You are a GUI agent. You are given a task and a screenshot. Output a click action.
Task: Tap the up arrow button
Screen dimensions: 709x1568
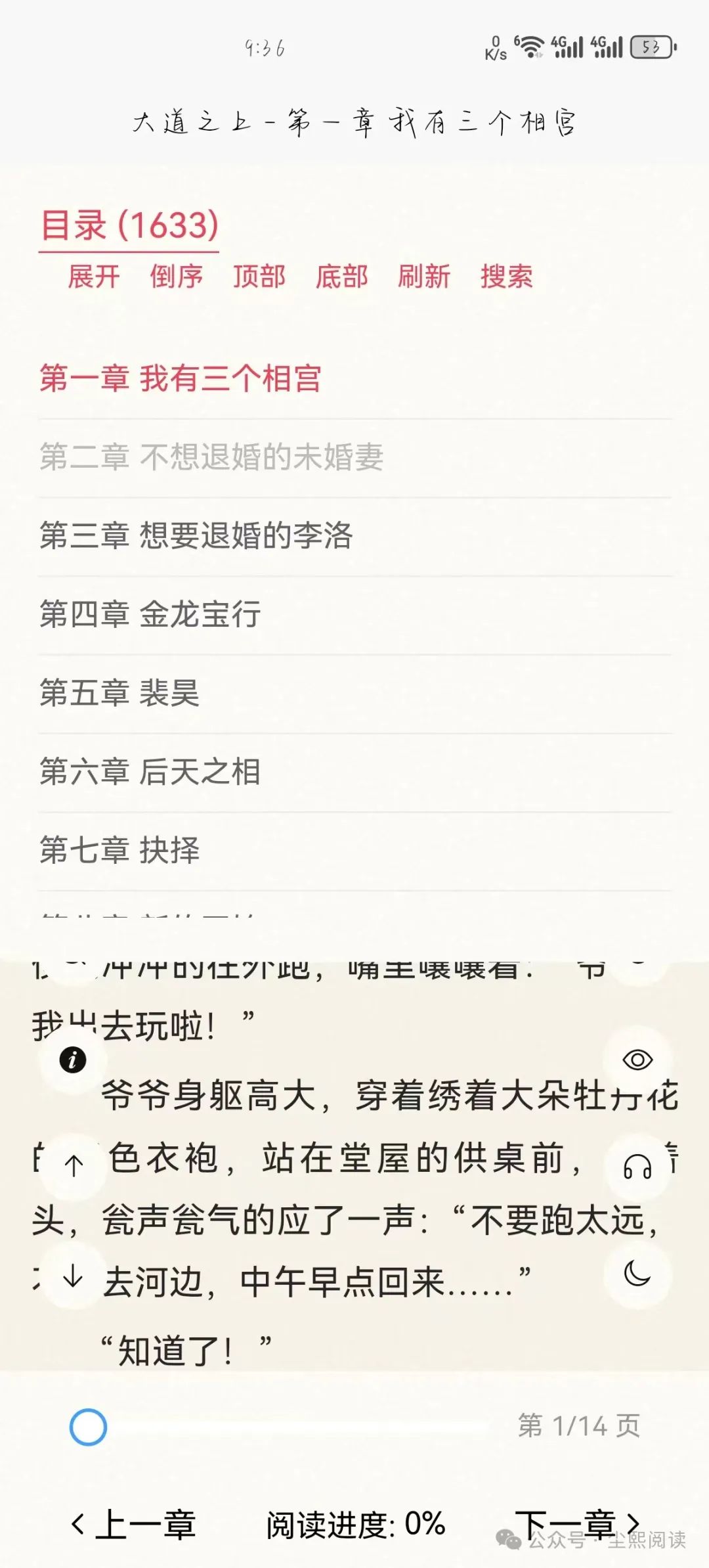coord(74,1166)
